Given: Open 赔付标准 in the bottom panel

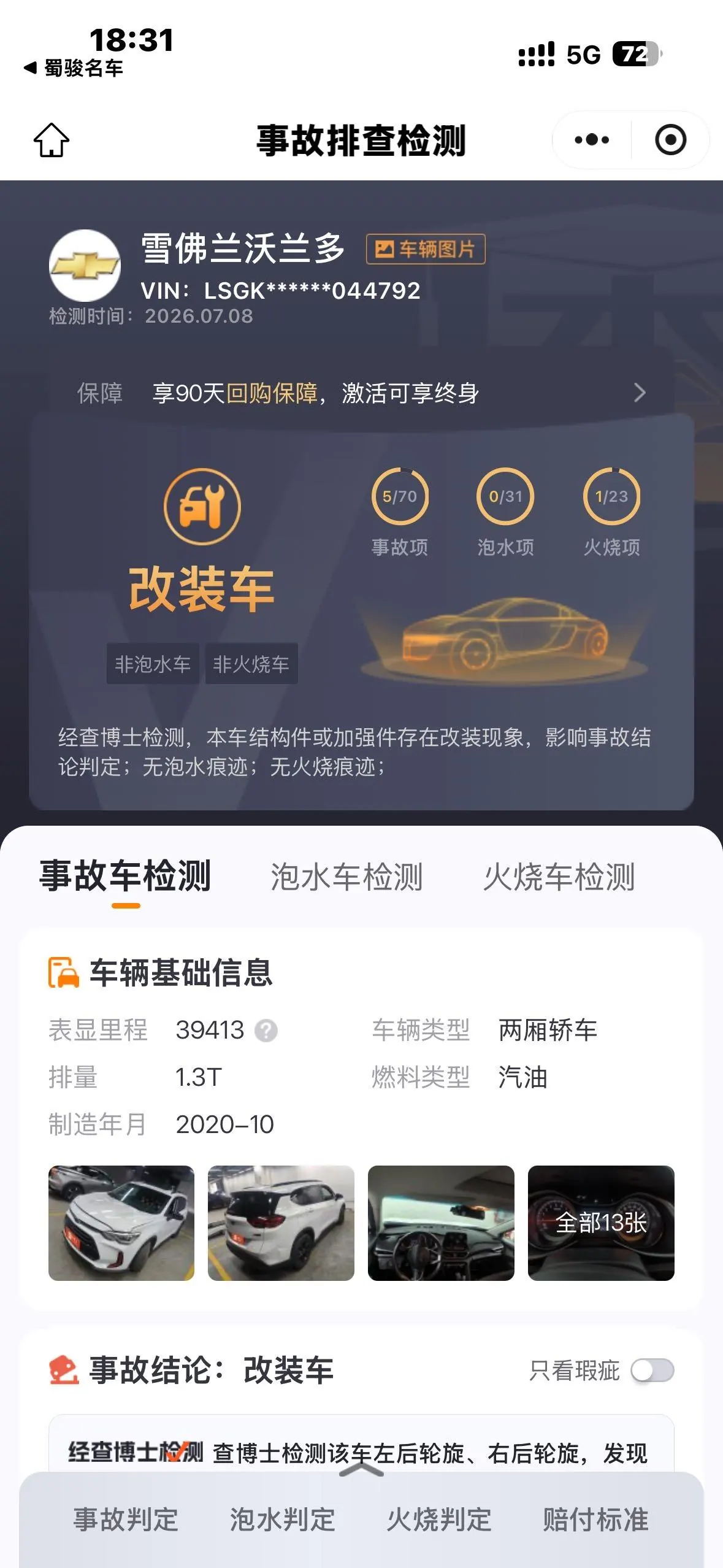Looking at the screenshot, I should click(595, 1520).
